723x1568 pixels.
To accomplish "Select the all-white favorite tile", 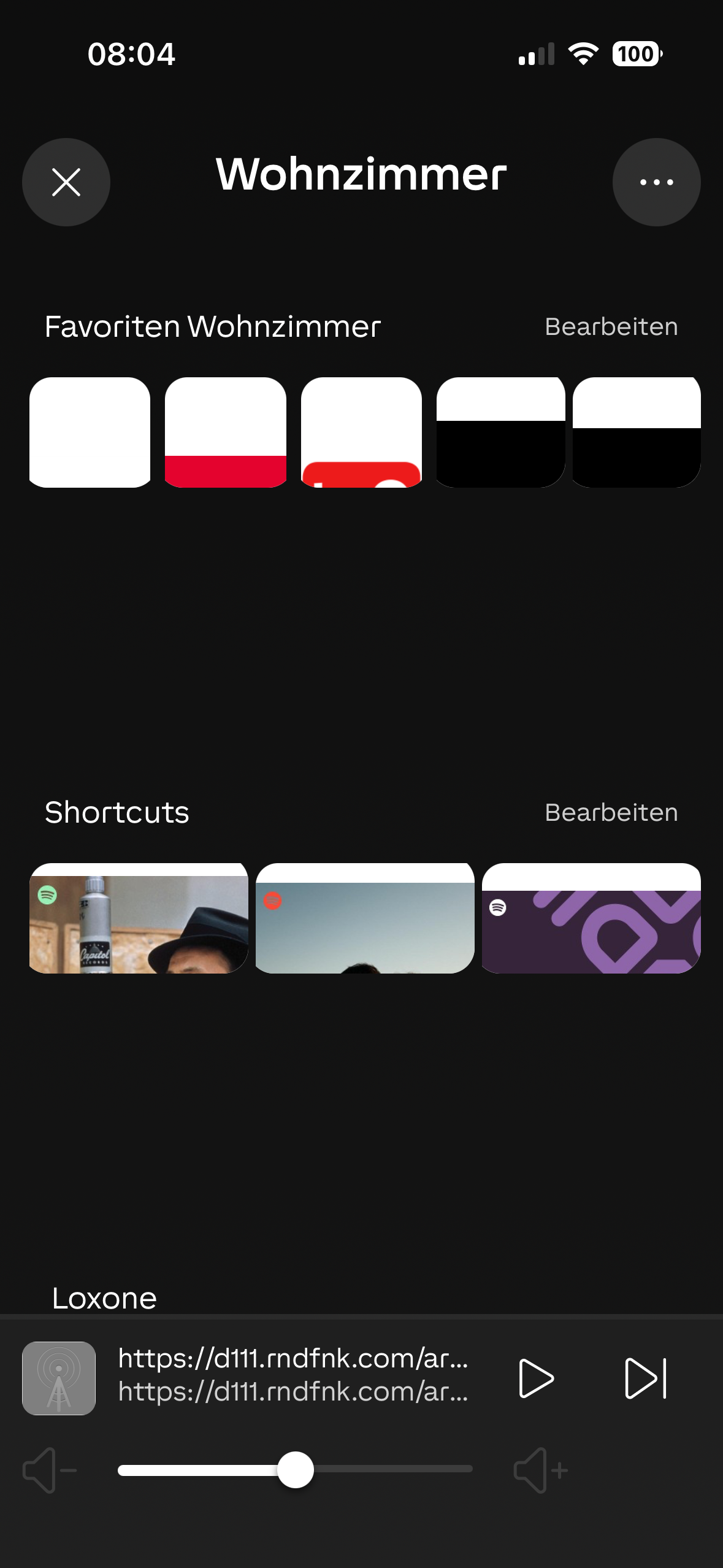I will pyautogui.click(x=90, y=432).
